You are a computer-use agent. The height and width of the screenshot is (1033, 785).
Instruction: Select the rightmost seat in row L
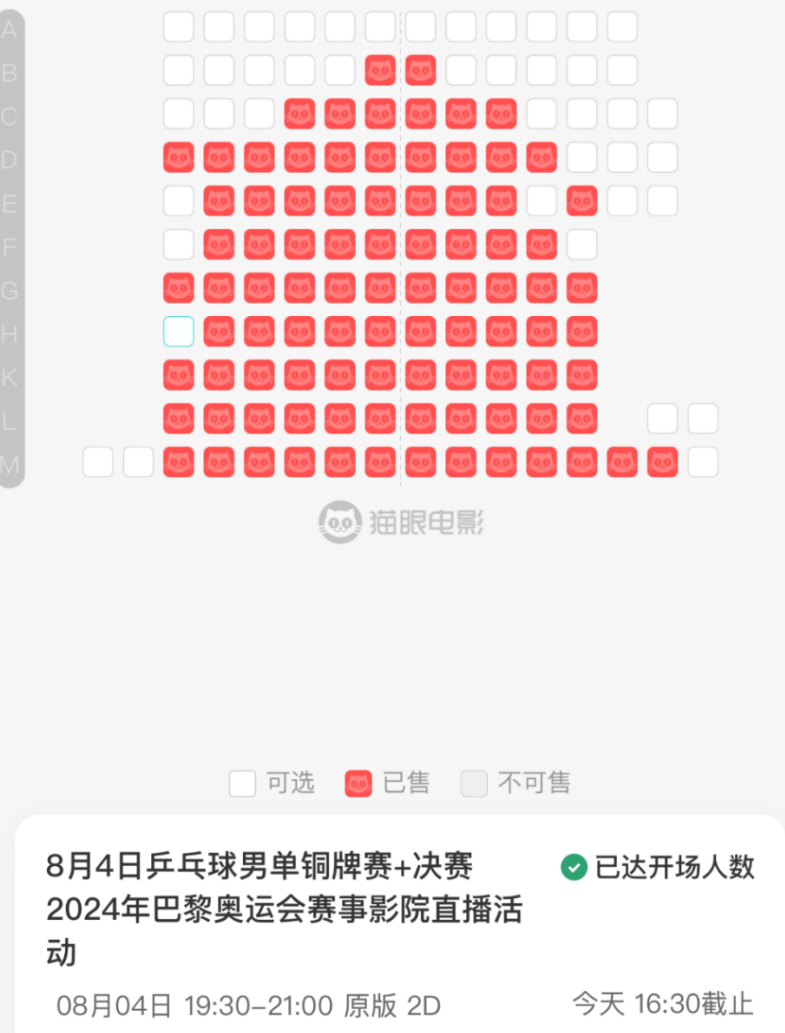pos(702,418)
